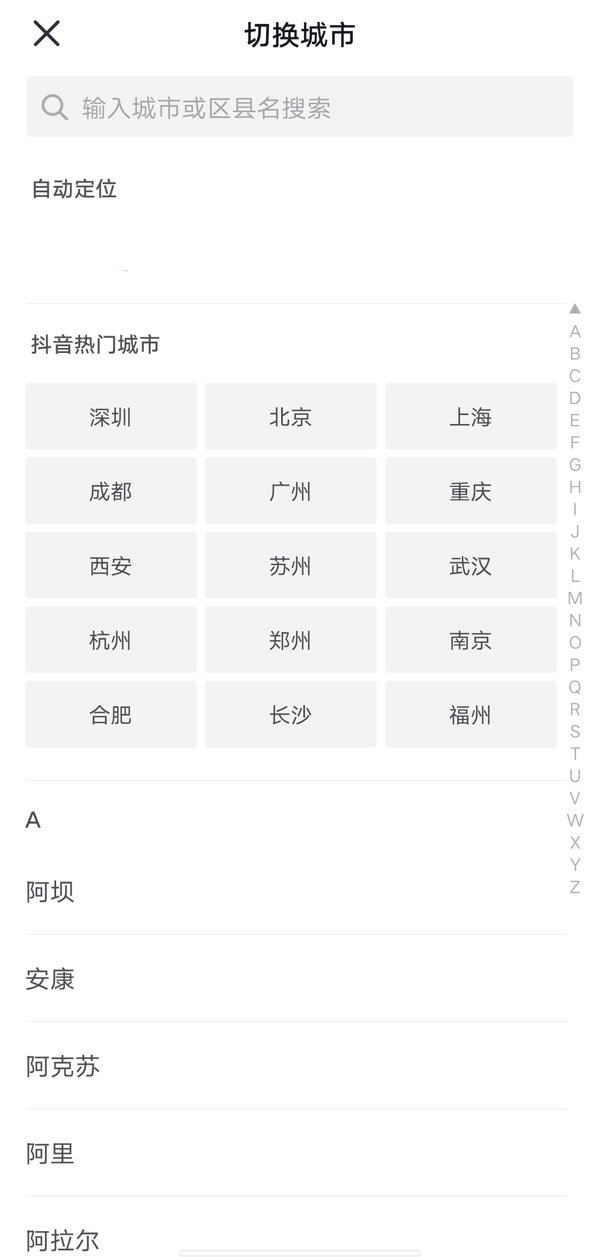Select 安康 from the city list
The width and height of the screenshot is (600, 1257).
coord(296,979)
